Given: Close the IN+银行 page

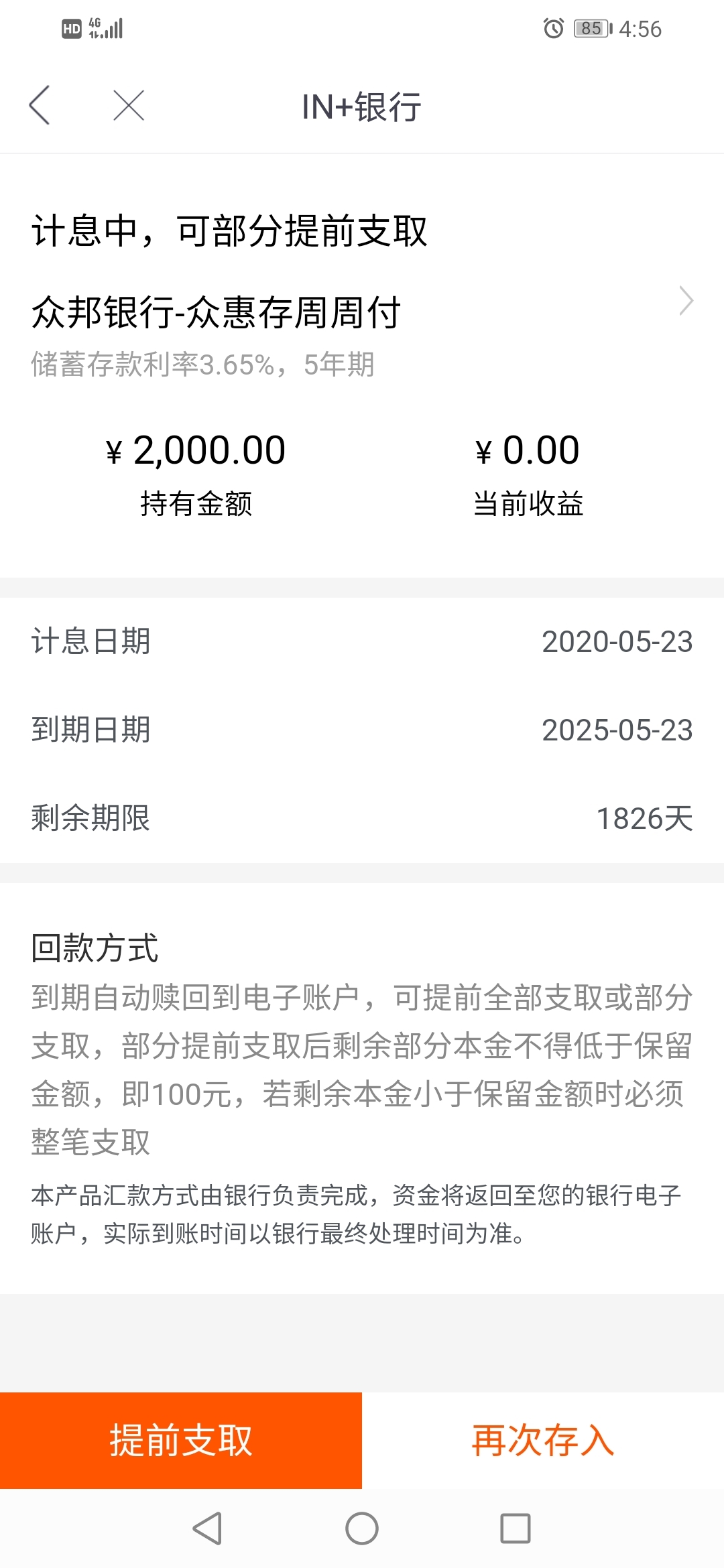Looking at the screenshot, I should (x=129, y=105).
